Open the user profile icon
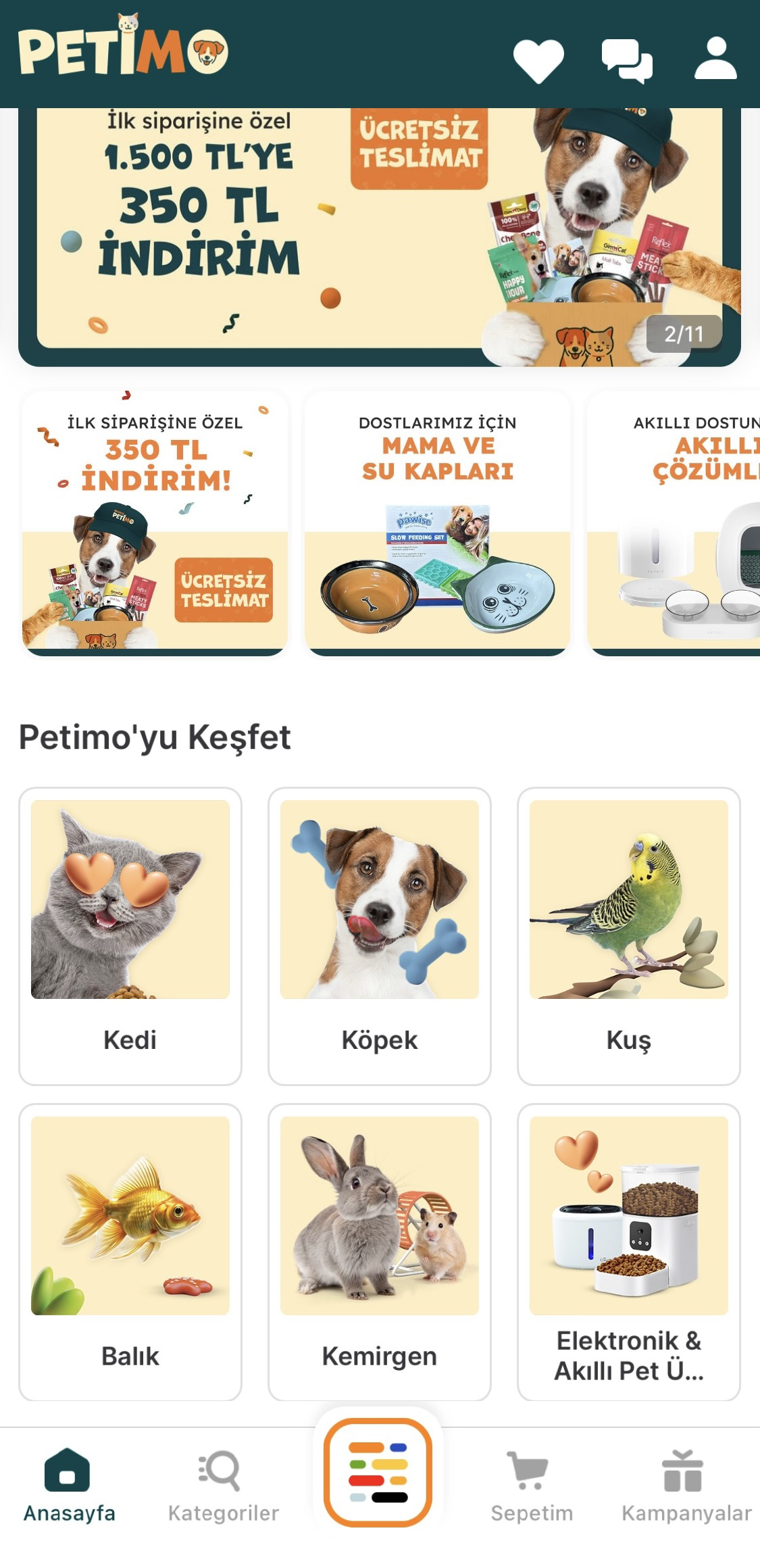The image size is (760, 1568). coord(715,59)
